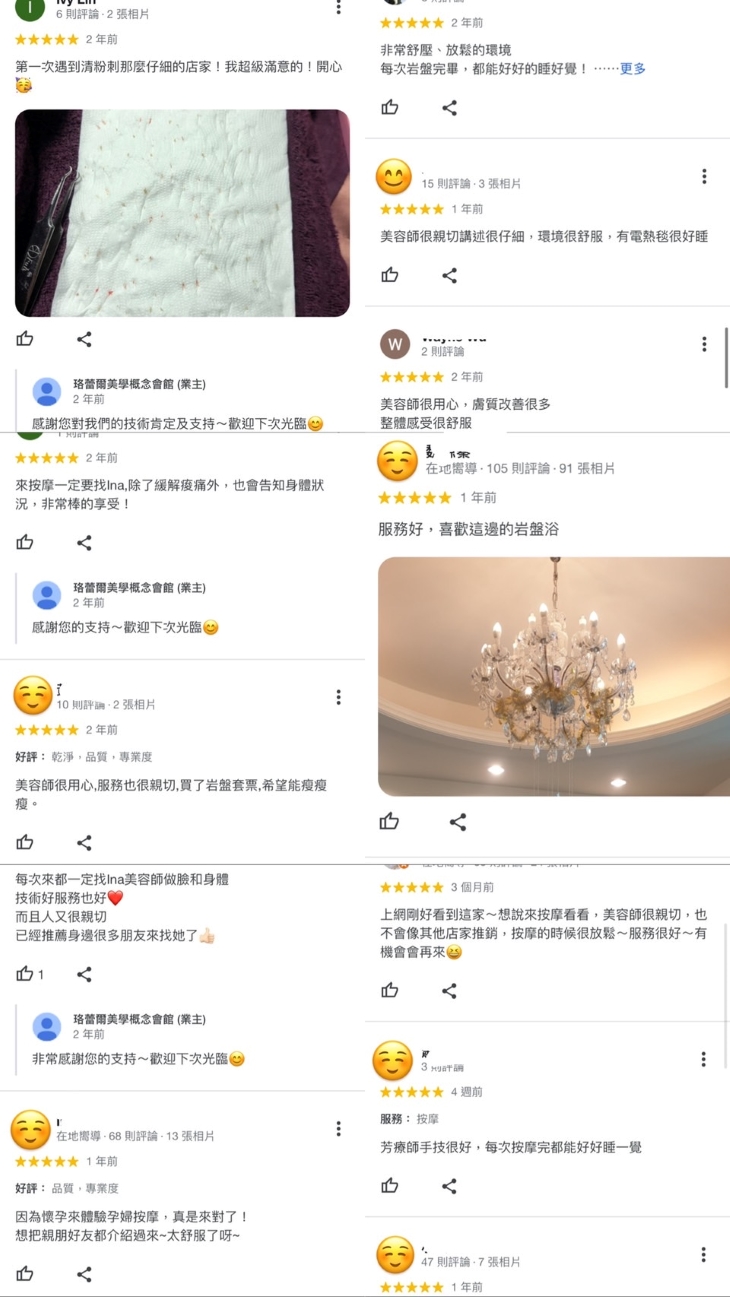730x1297 pixels.
Task: Share the review praising the chandelier photo
Action: pos(458,823)
